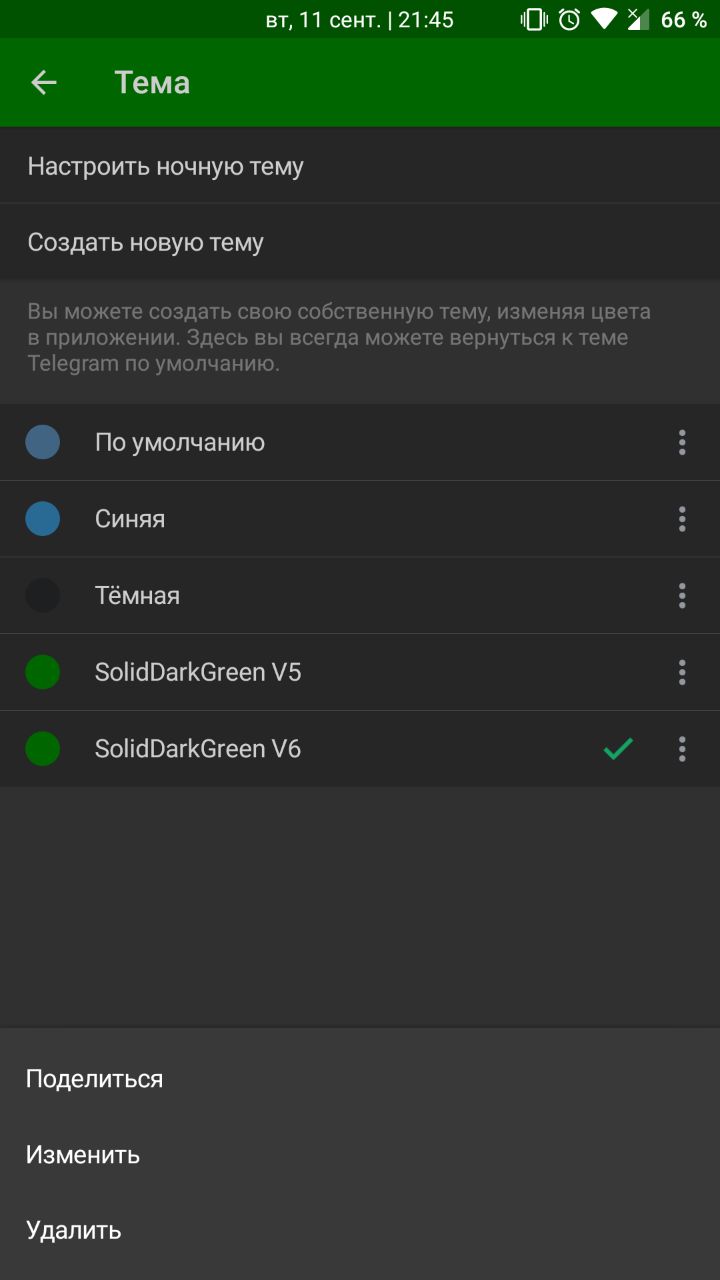
Task: Tap Поделиться in the bottom sheet
Action: click(x=95, y=1079)
